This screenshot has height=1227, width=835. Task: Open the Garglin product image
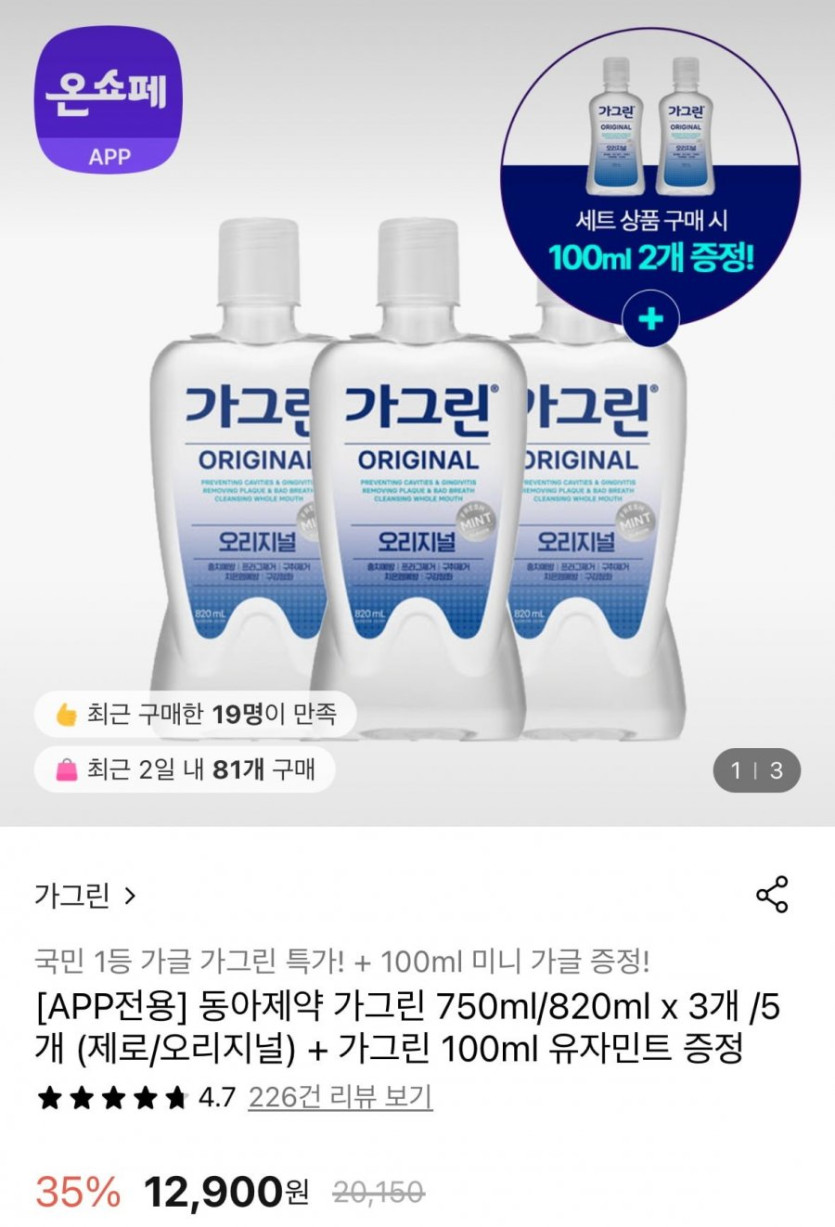[417, 480]
